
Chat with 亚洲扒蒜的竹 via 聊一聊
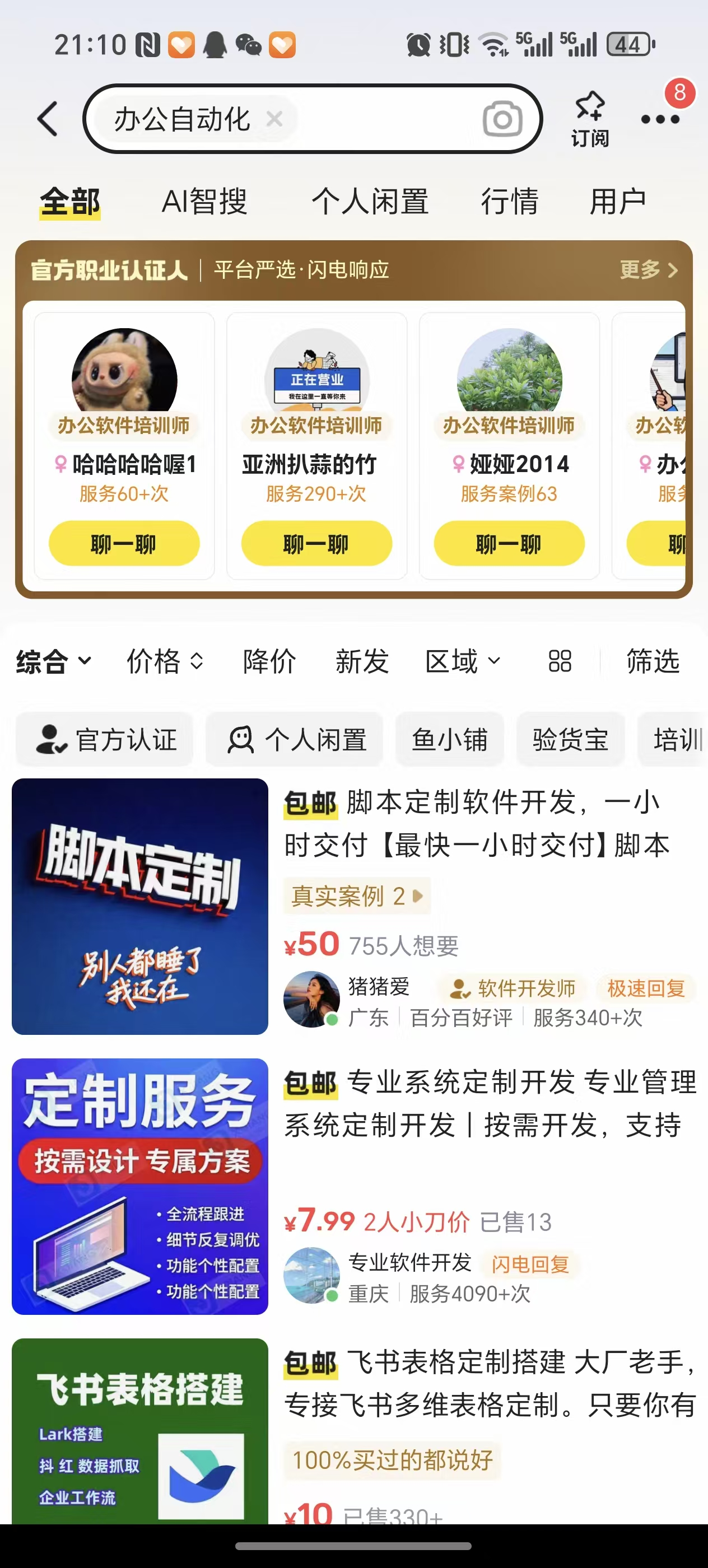pyautogui.click(x=316, y=544)
